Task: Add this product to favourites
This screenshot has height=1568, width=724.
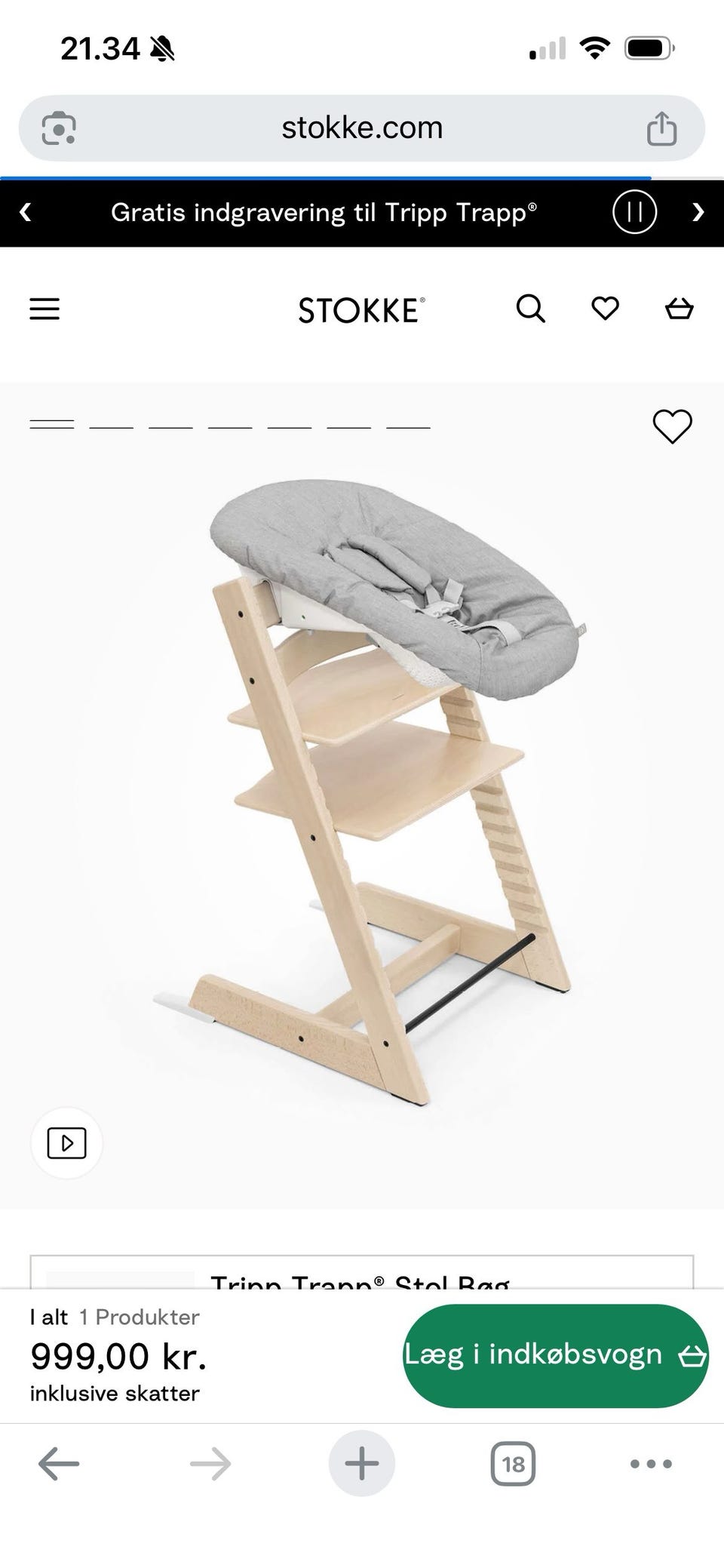Action: point(672,426)
